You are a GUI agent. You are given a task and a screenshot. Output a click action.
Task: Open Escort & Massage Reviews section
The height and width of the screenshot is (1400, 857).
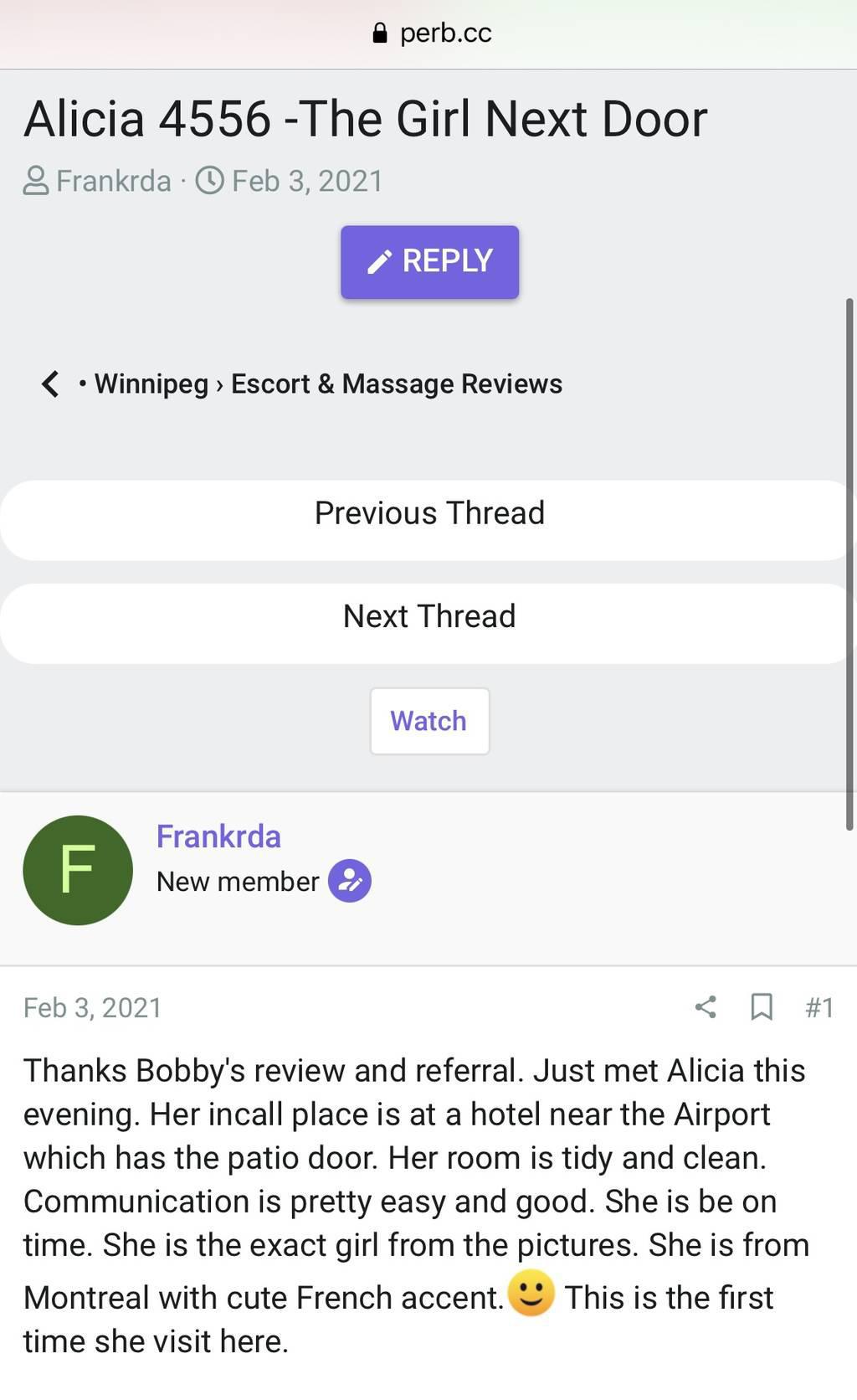[x=396, y=383]
